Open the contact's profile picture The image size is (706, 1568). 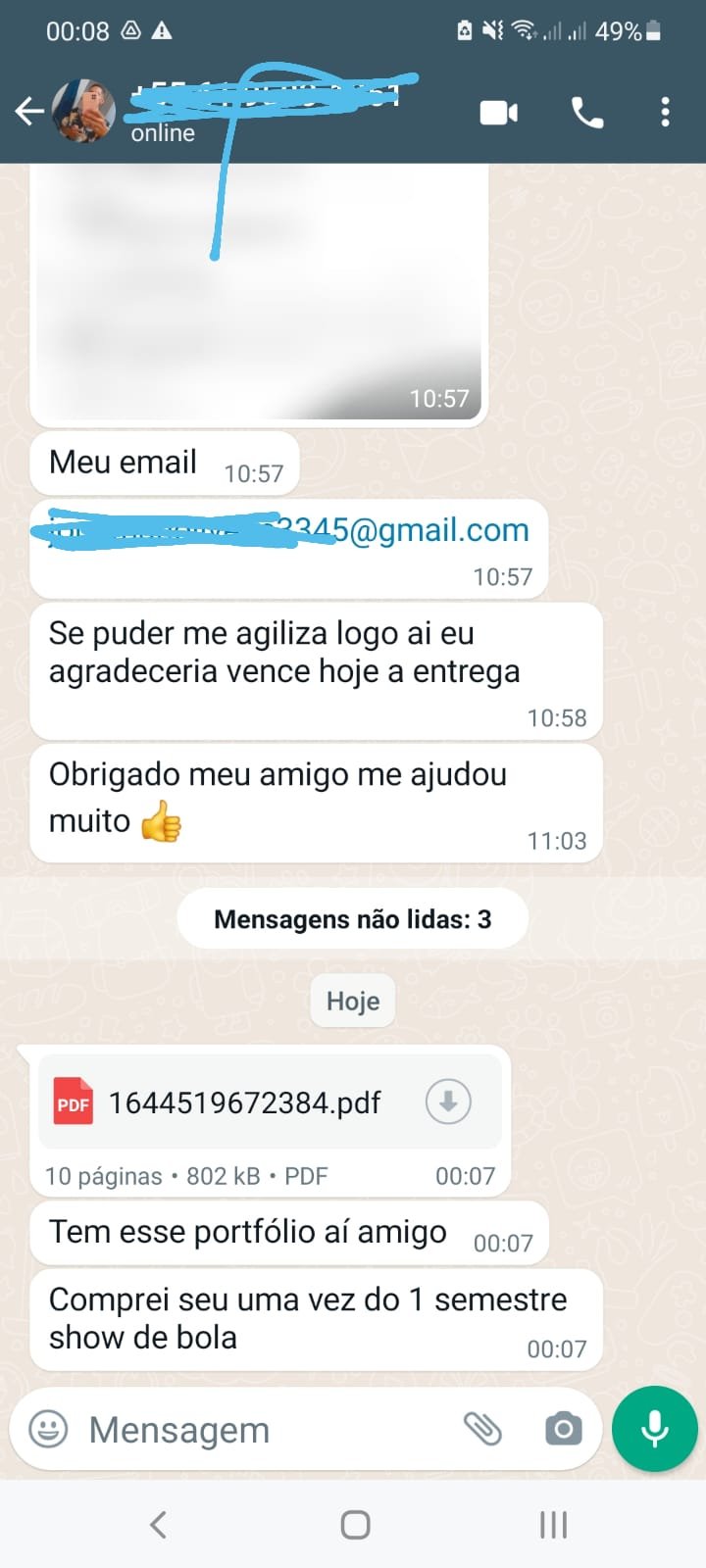click(84, 112)
